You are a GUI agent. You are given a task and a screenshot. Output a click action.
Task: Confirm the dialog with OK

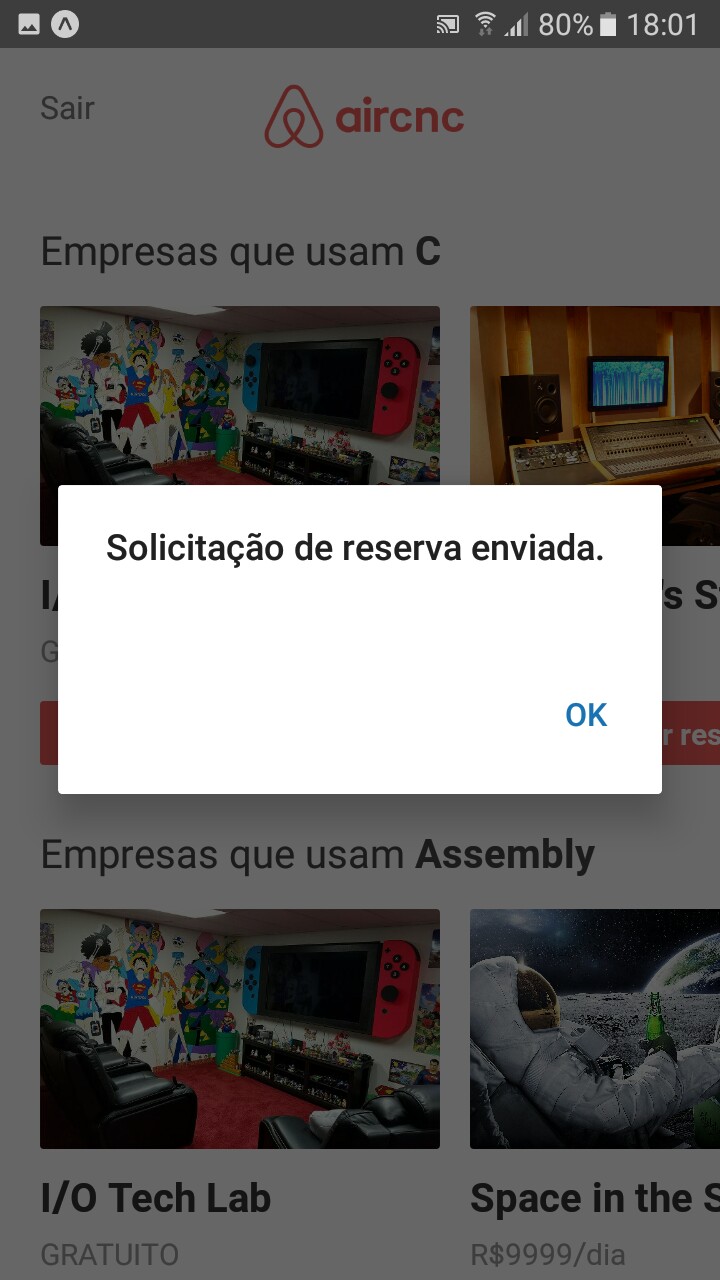(x=586, y=715)
